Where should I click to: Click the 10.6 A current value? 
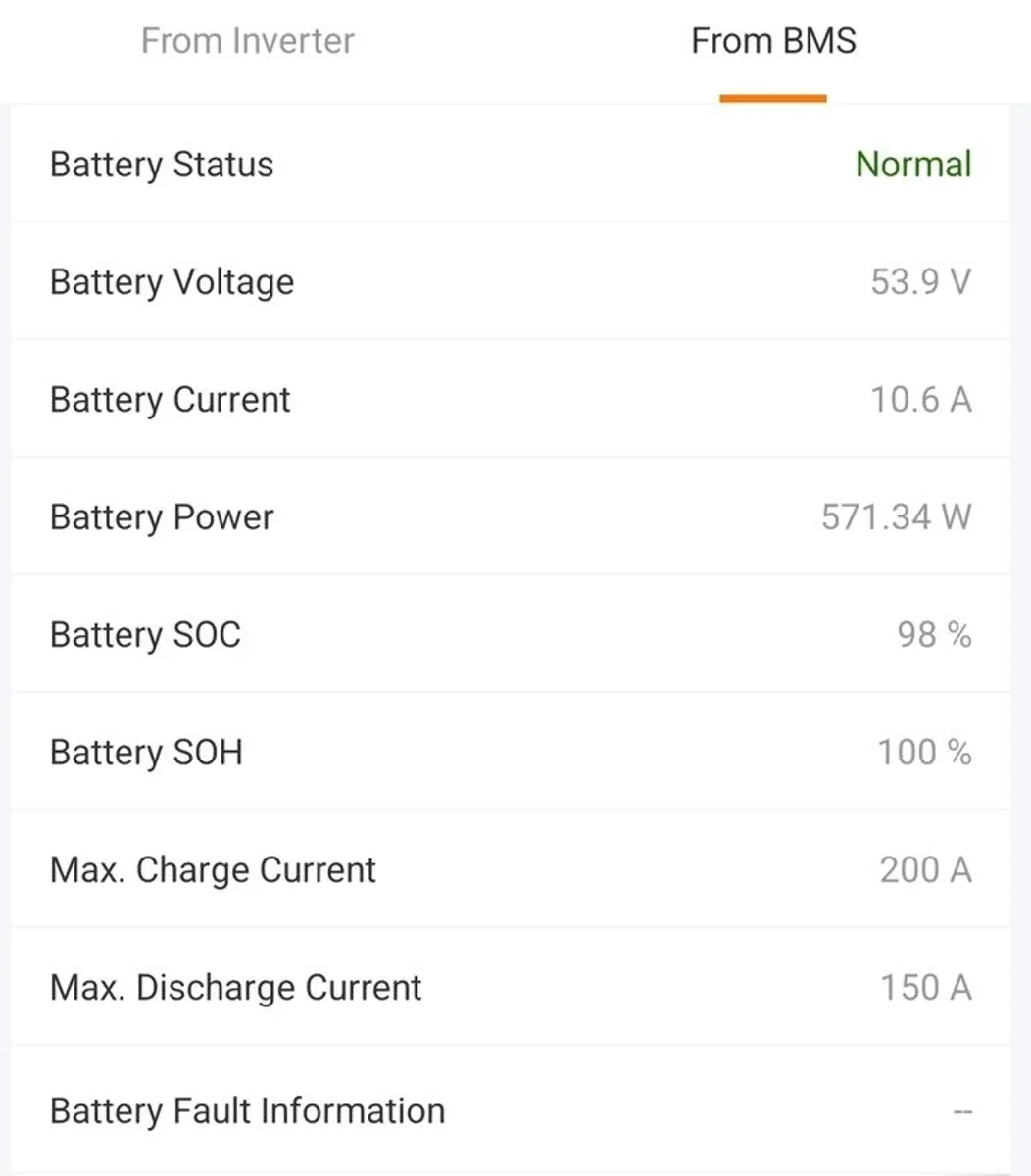tap(921, 400)
